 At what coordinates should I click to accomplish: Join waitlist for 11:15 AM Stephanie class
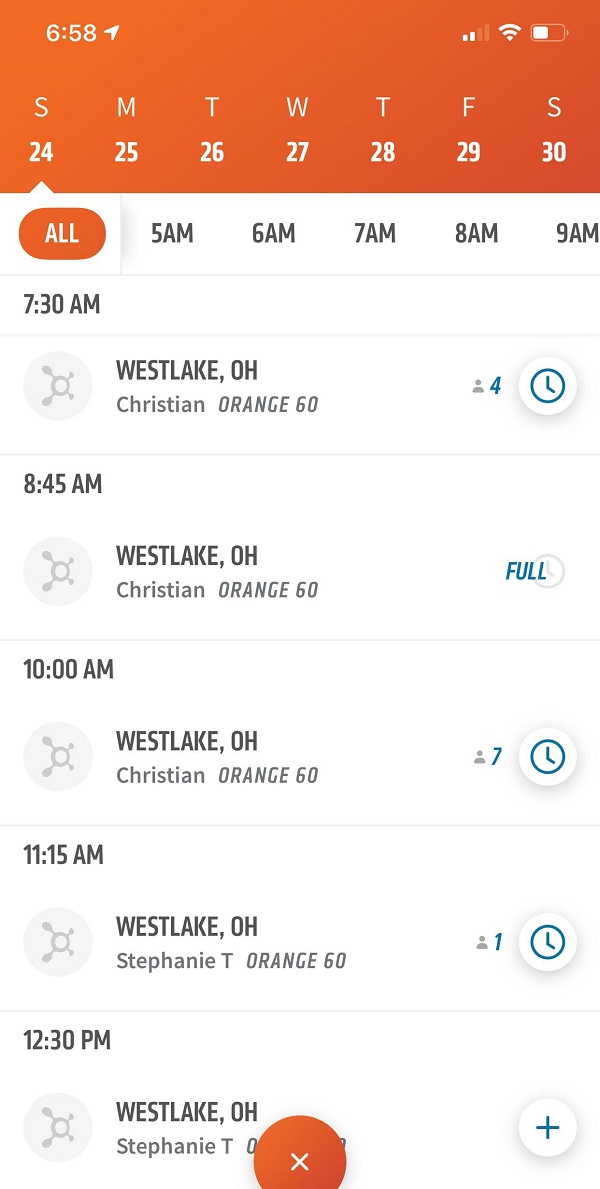547,942
